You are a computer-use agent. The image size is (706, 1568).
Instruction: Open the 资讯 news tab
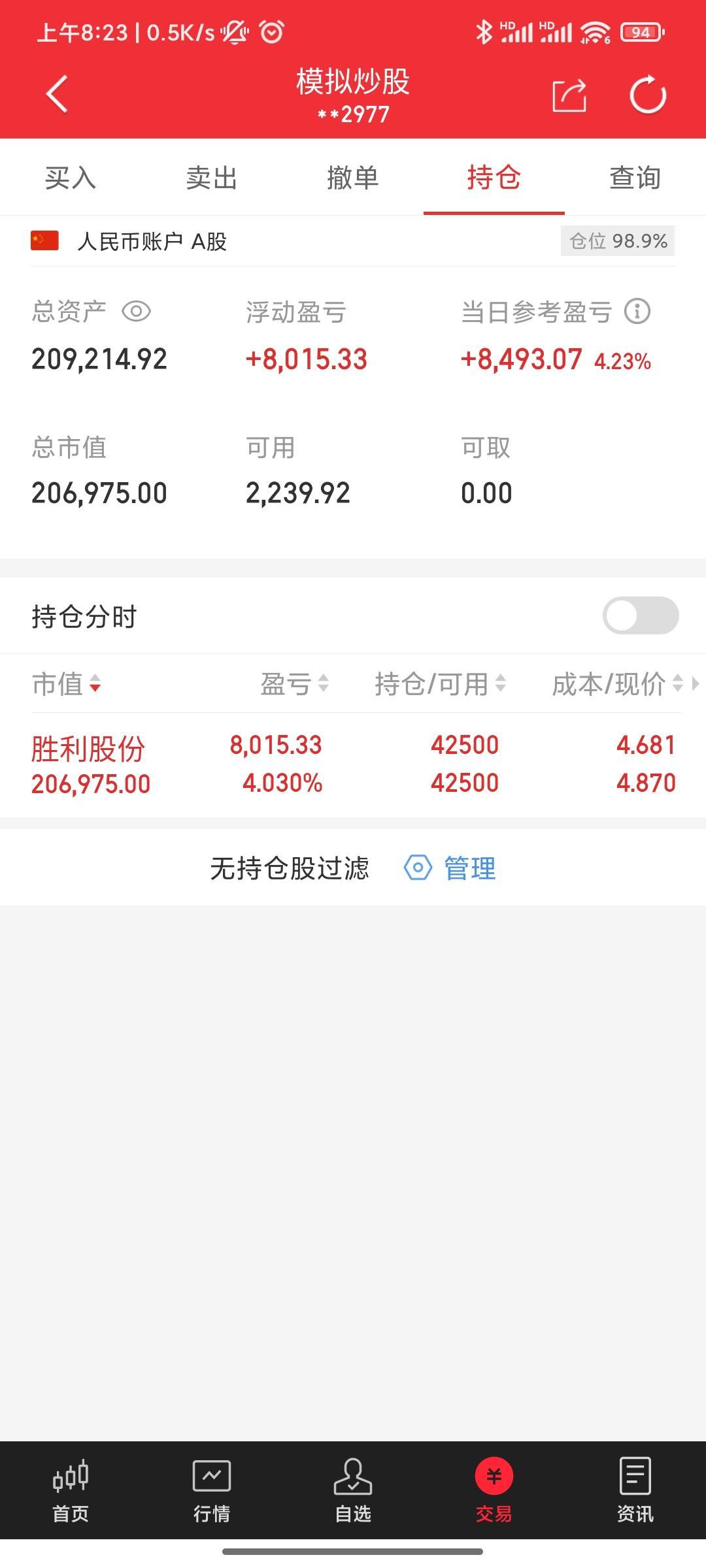[x=635, y=1491]
